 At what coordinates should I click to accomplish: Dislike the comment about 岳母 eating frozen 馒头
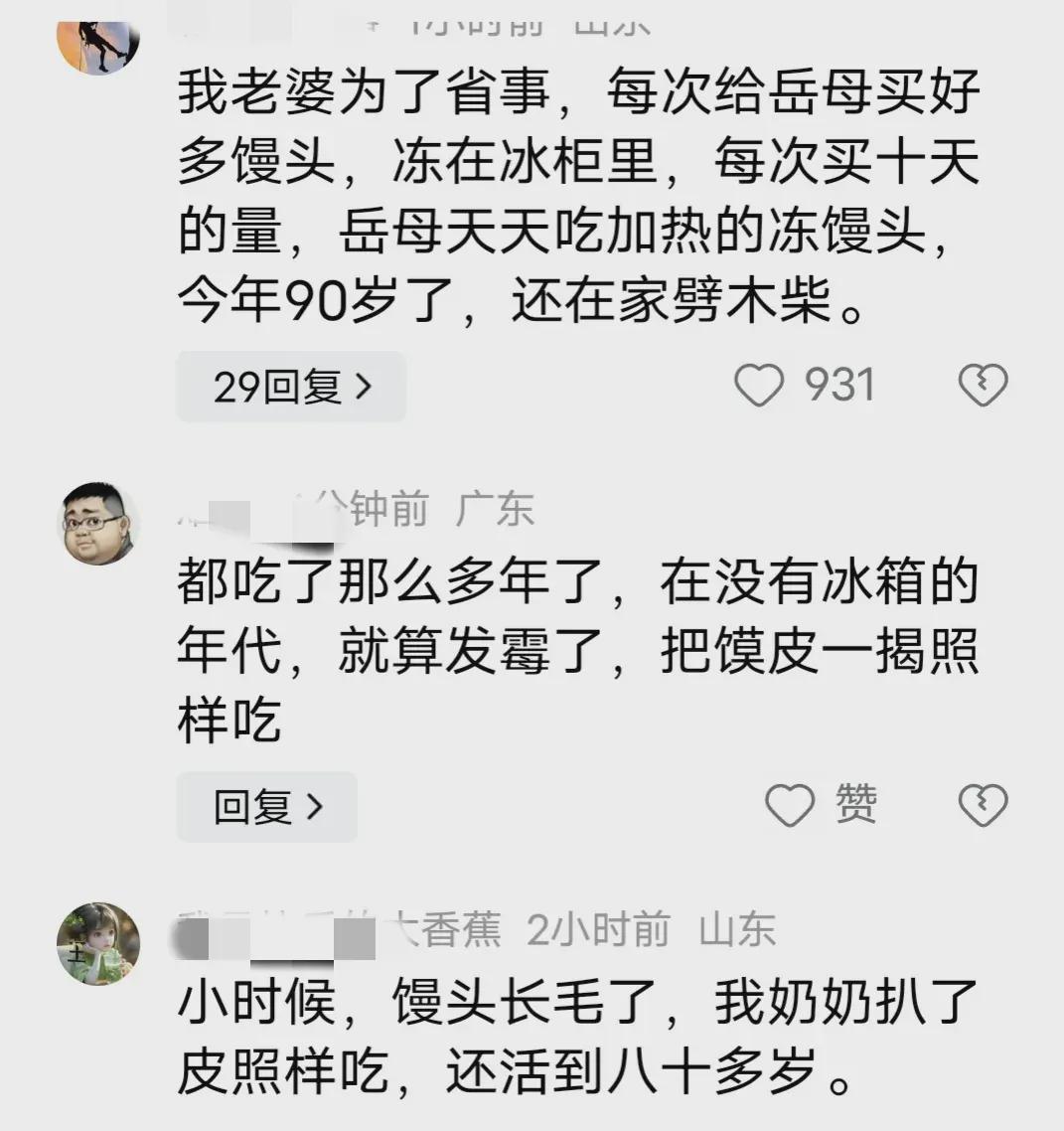pyautogui.click(x=982, y=386)
